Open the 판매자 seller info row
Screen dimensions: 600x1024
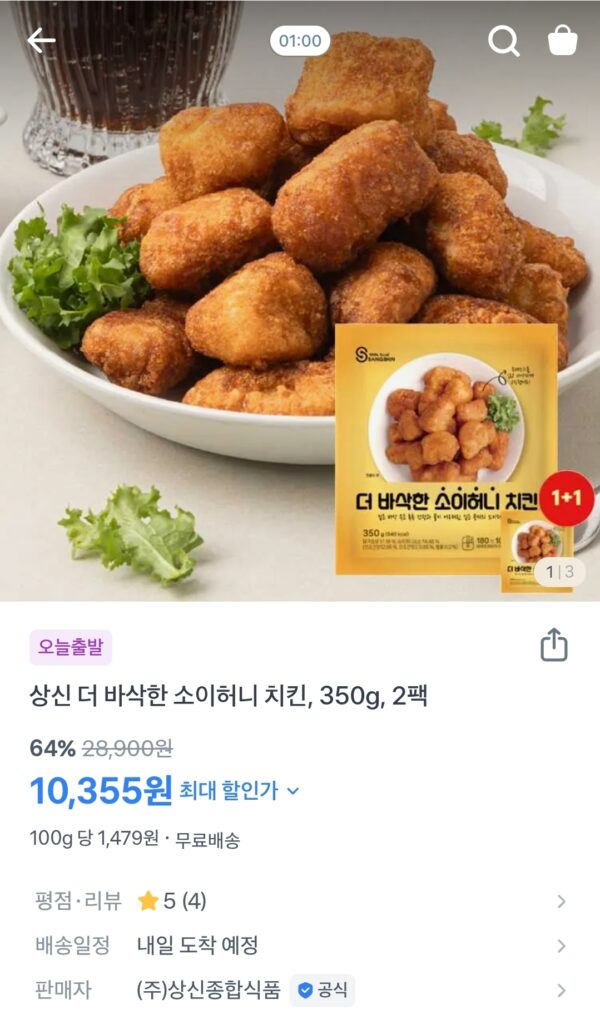click(300, 990)
